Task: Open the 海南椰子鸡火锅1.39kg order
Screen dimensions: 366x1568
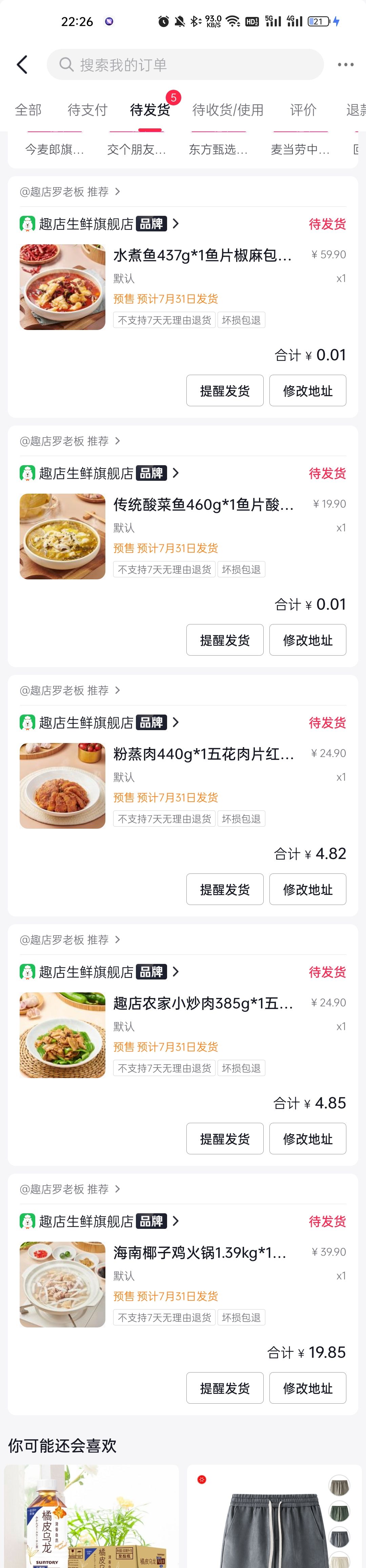Action: tap(199, 1253)
